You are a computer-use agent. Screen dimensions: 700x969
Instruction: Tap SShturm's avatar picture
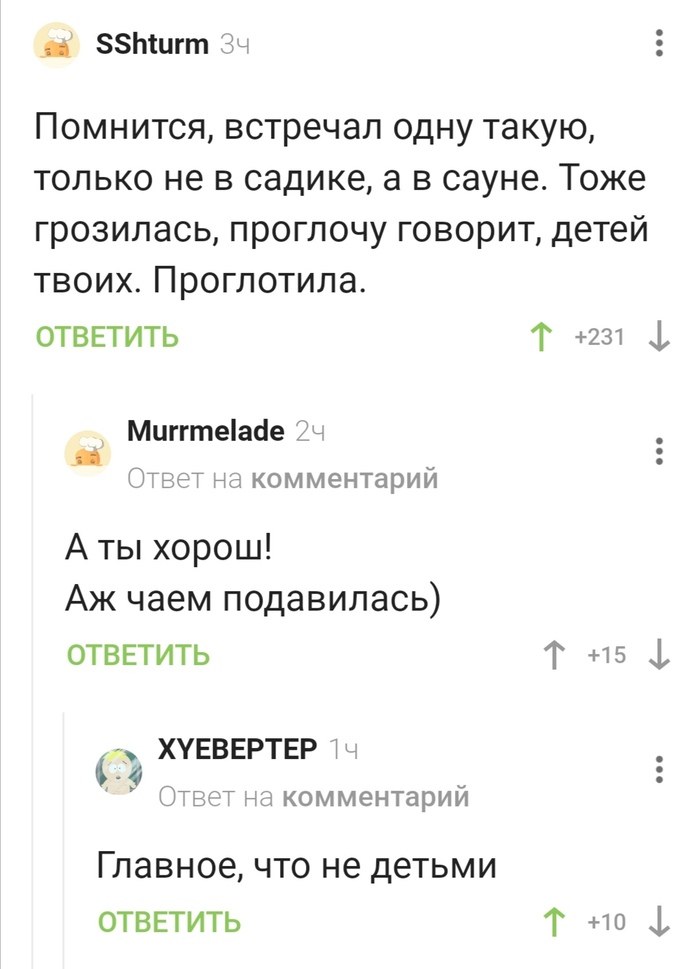tap(56, 44)
